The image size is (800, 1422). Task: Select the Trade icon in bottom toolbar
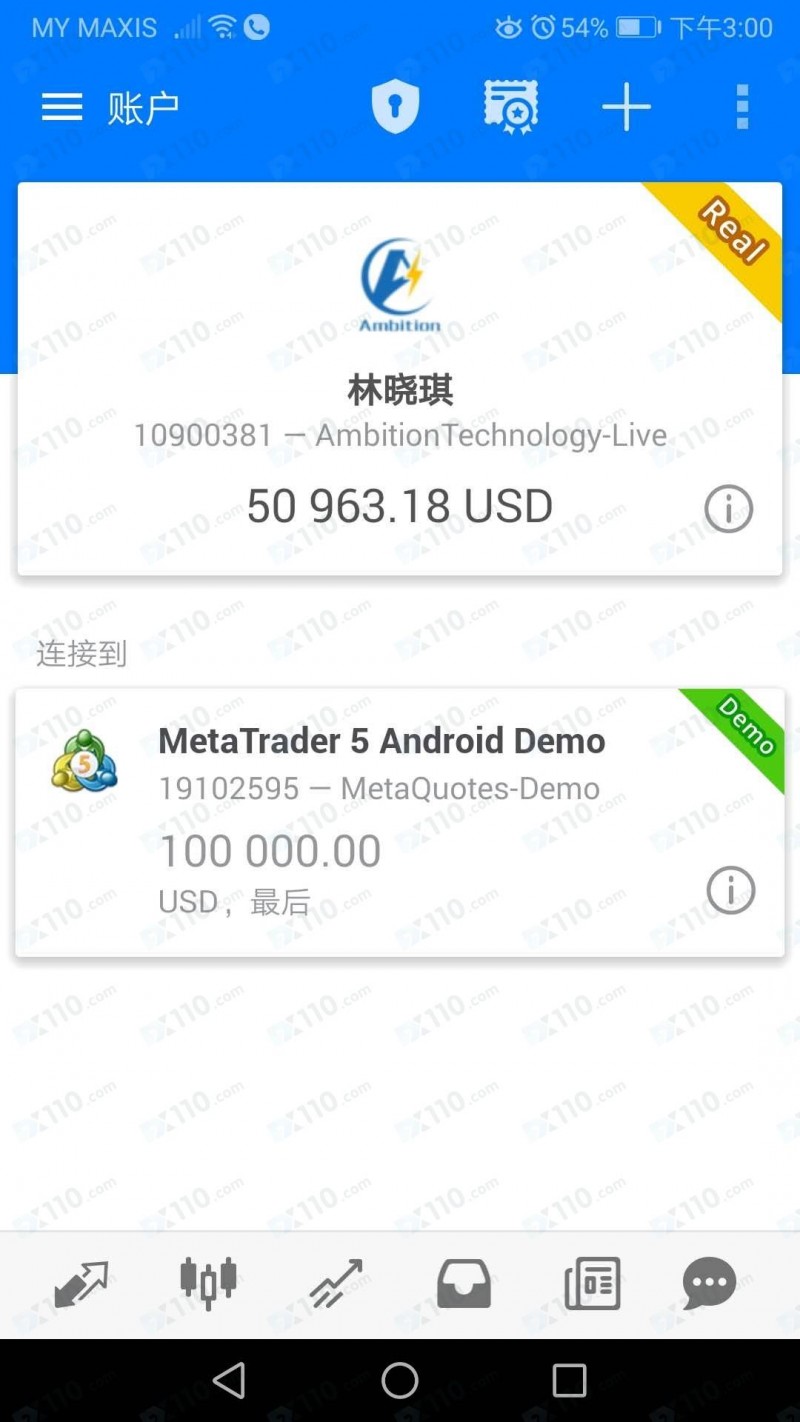(x=334, y=1283)
